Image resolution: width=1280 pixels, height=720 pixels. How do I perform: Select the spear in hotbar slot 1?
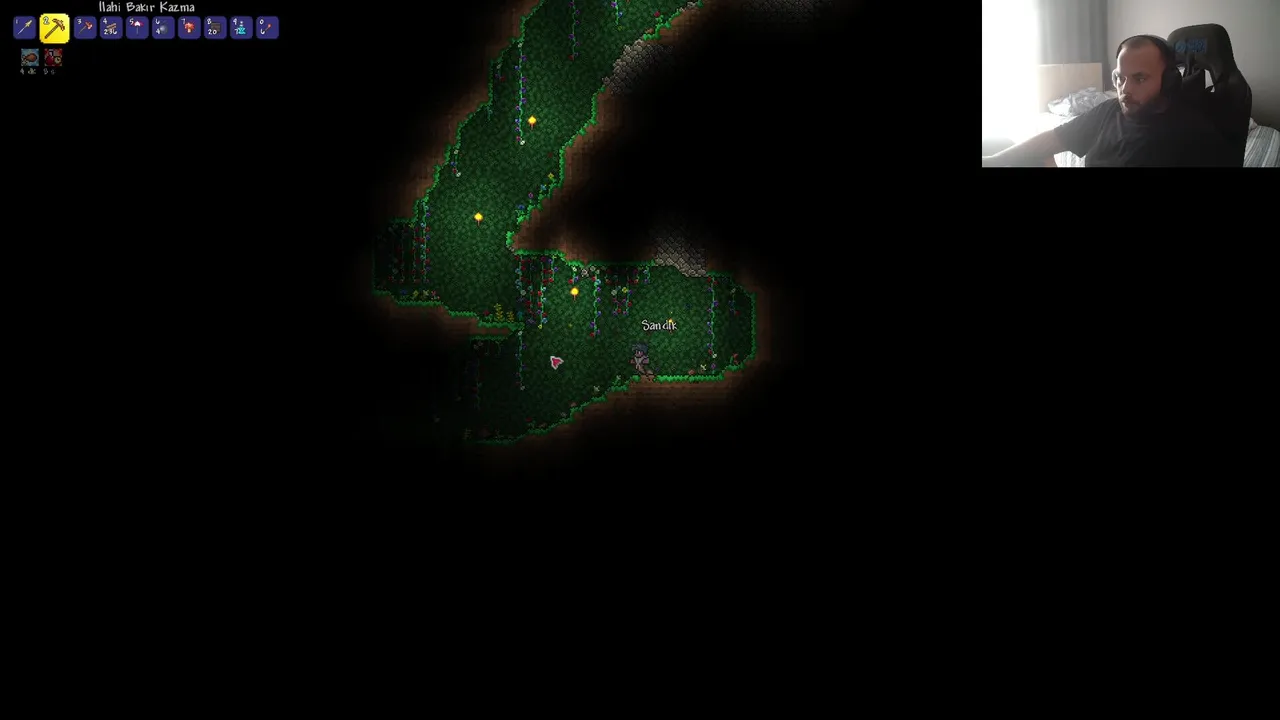click(x=25, y=28)
